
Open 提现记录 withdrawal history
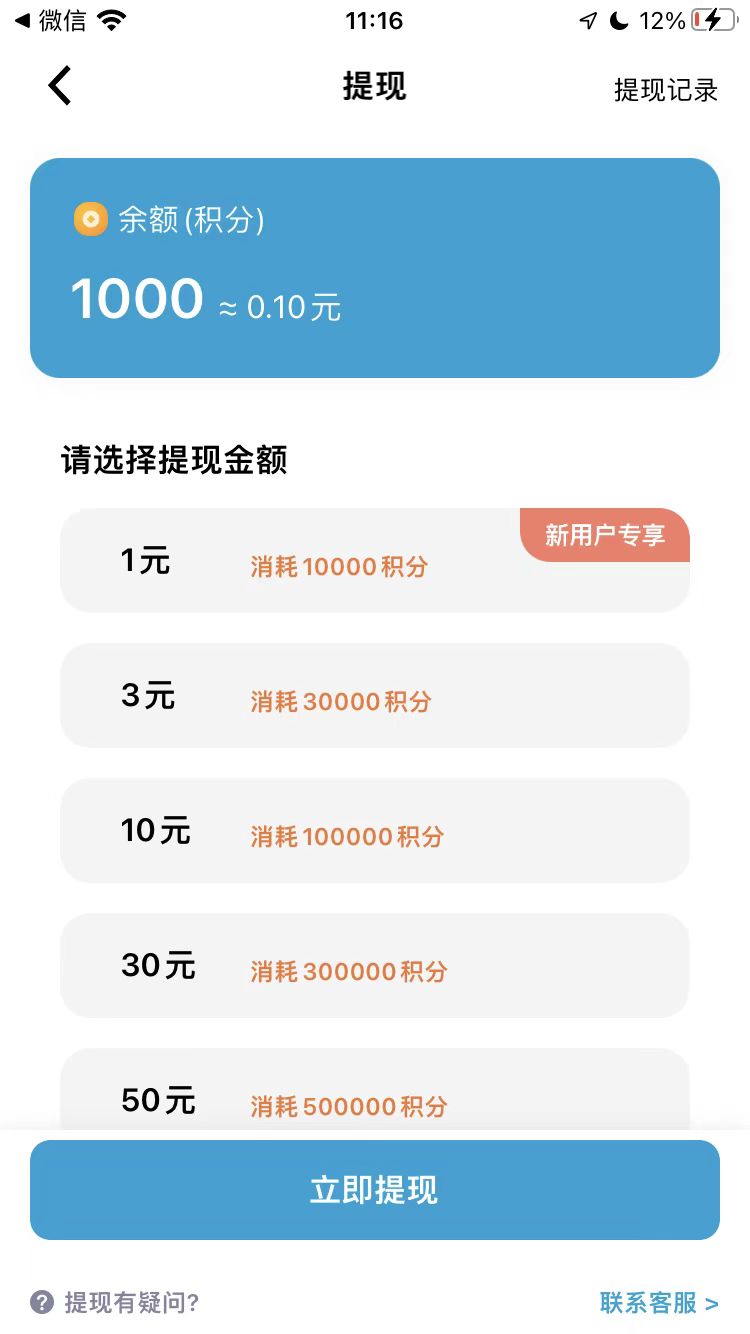pos(667,90)
